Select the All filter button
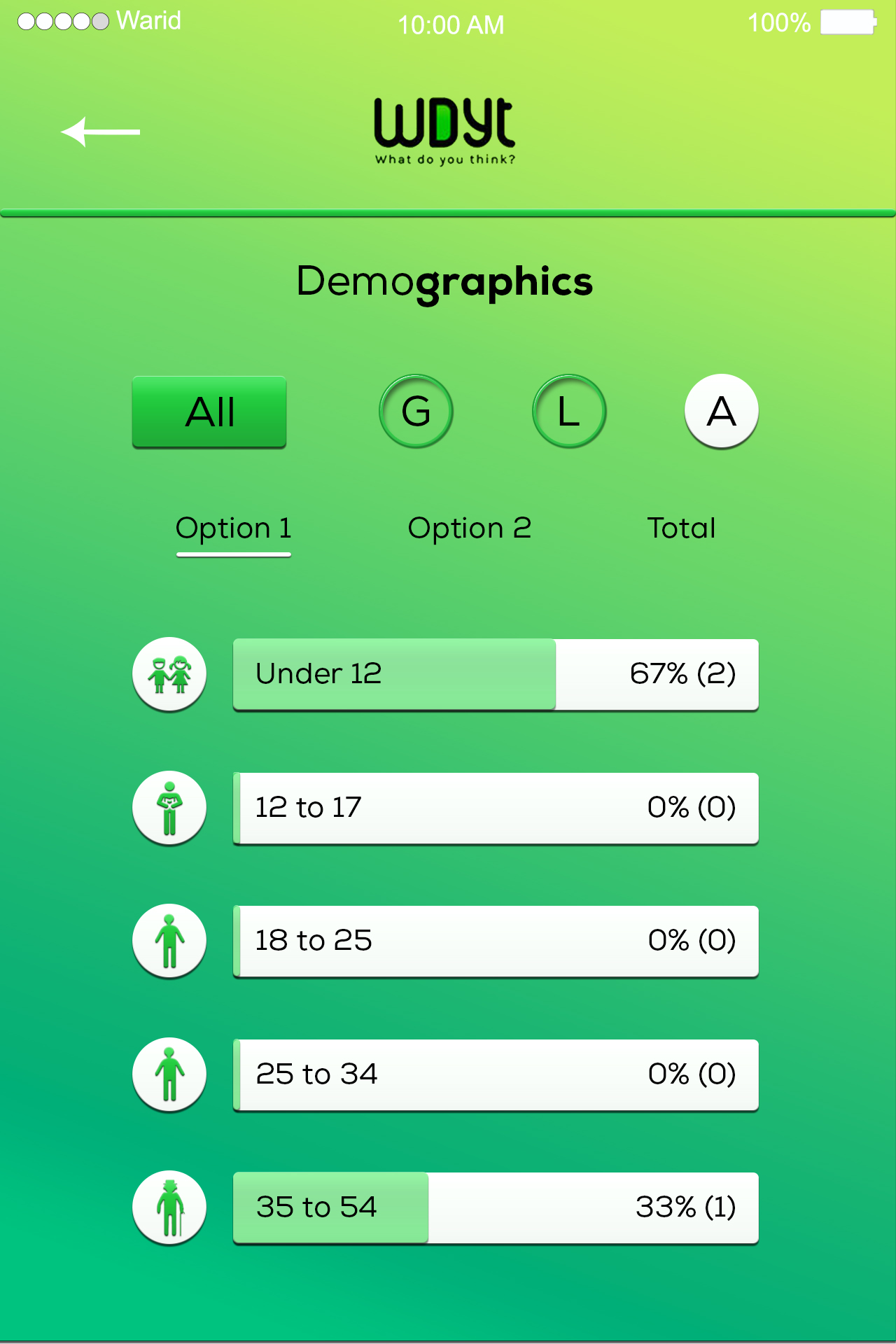896x1344 pixels. [209, 412]
